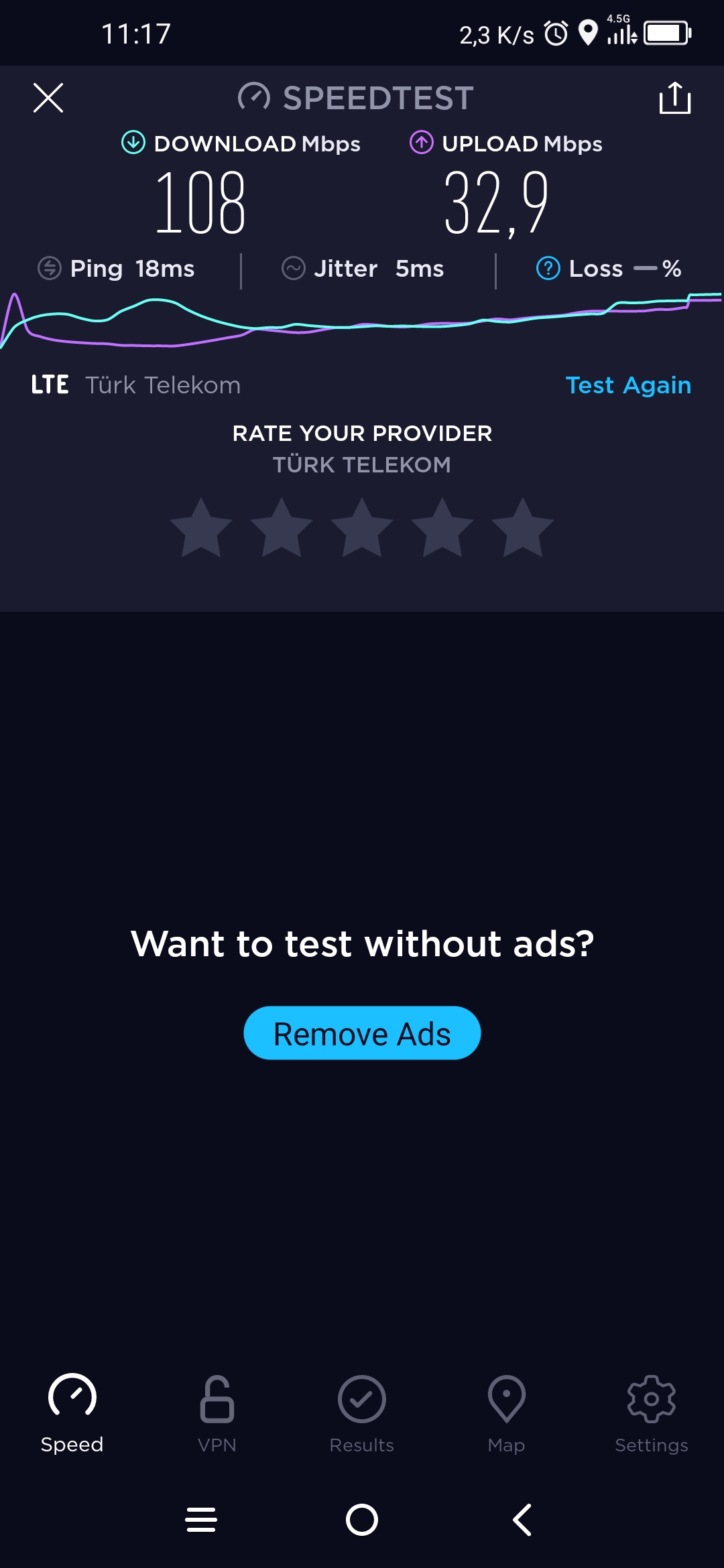Viewport: 724px width, 1568px height.
Task: Tap the Remove Ads button
Action: pyautogui.click(x=362, y=1033)
